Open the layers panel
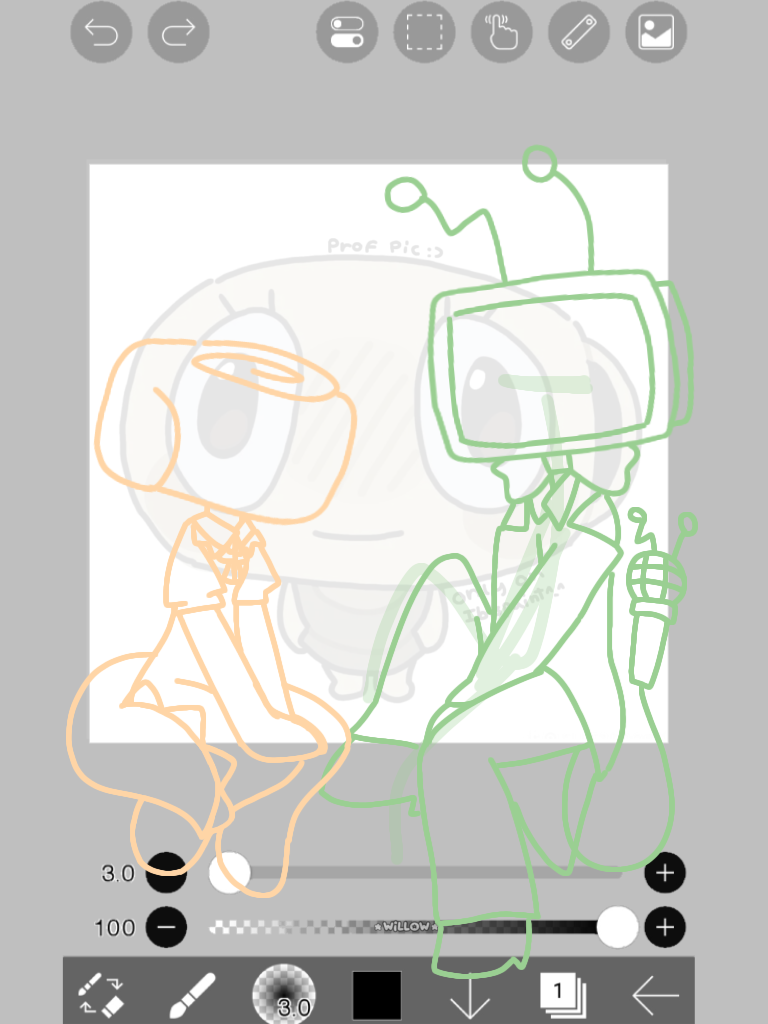This screenshot has height=1024, width=768. 562,993
